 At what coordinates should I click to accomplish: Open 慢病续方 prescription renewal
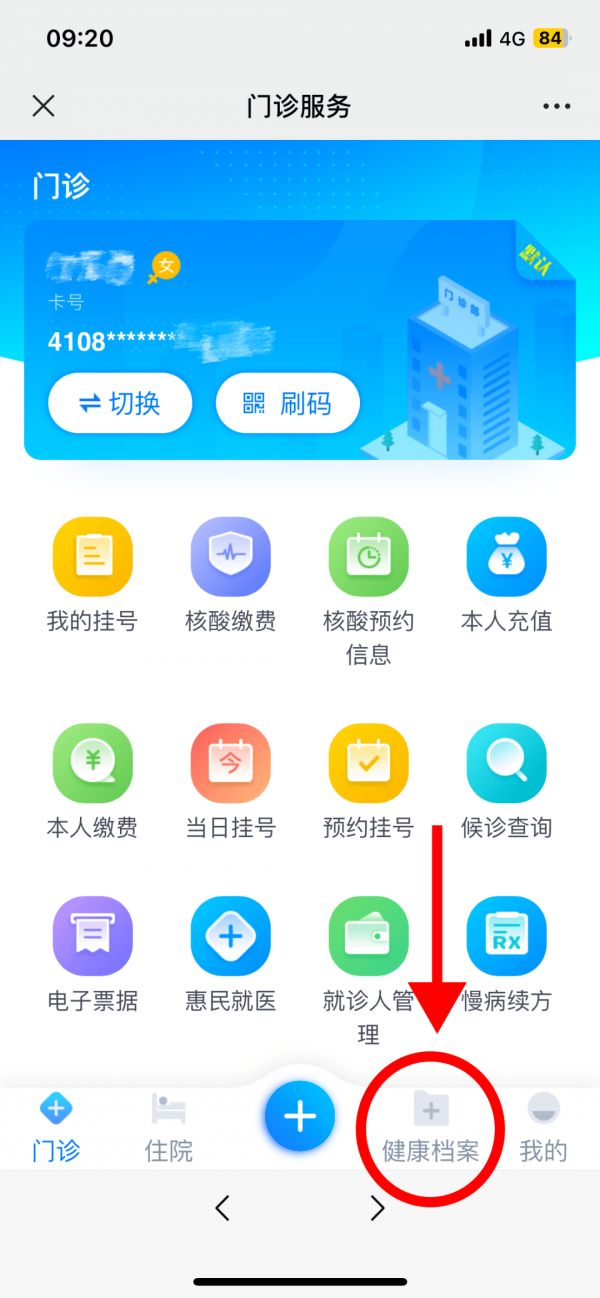pyautogui.click(x=506, y=955)
